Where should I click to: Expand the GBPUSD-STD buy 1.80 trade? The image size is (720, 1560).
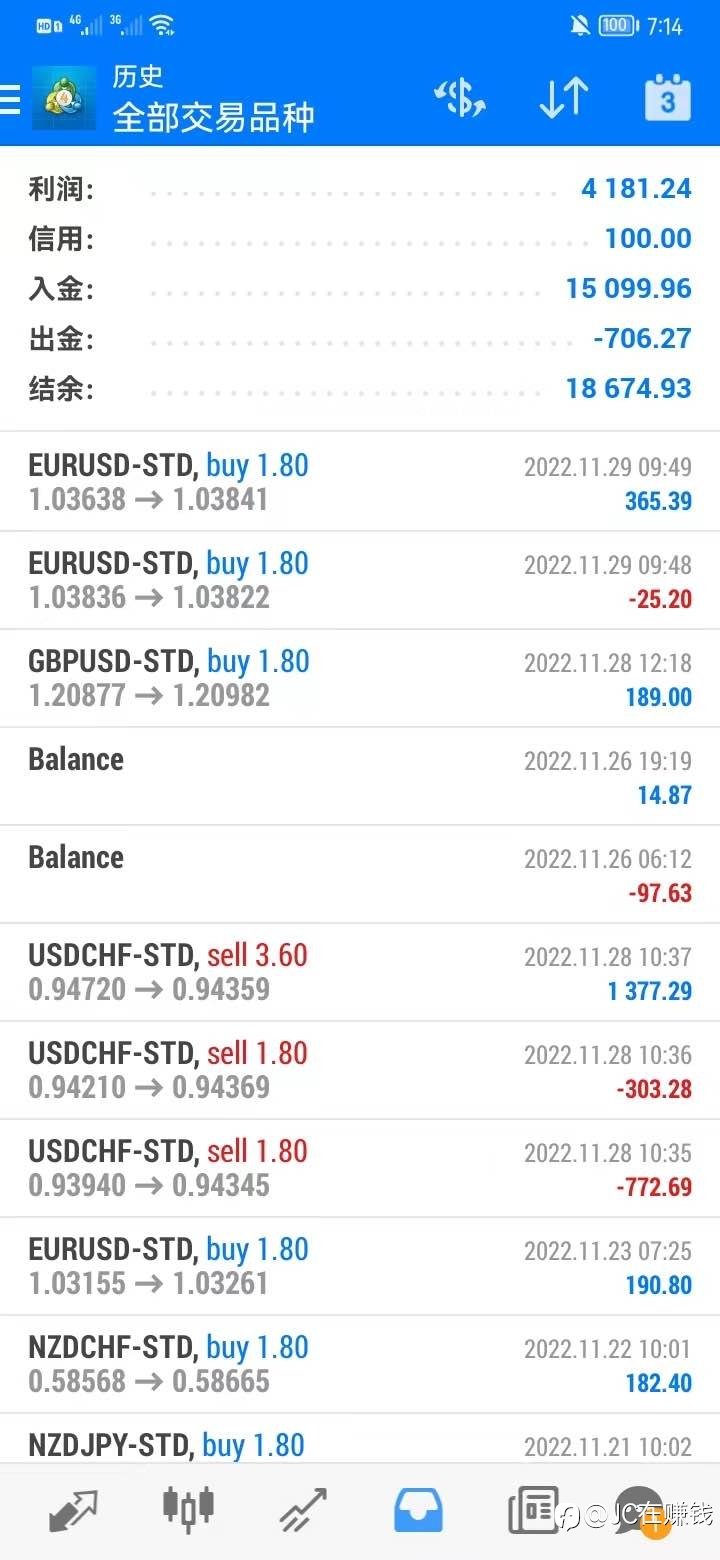360,678
